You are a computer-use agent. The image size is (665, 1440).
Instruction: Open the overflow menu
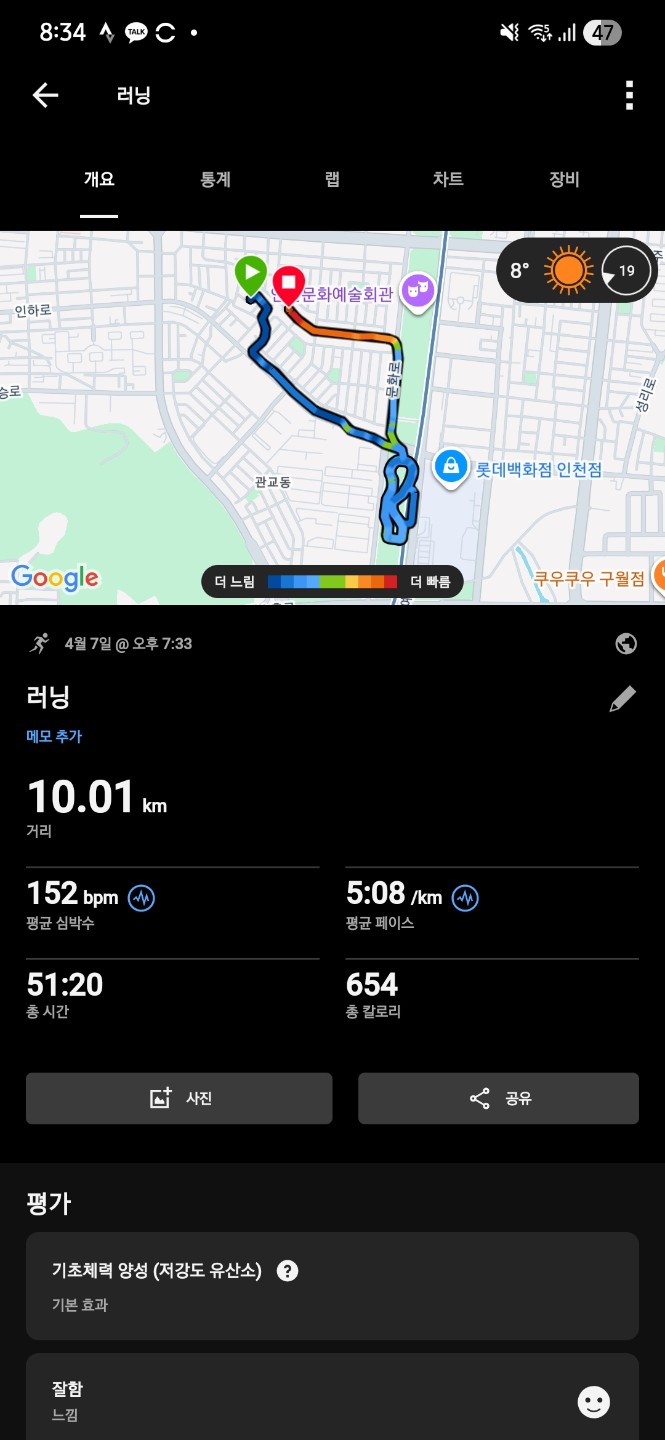[x=629, y=96]
